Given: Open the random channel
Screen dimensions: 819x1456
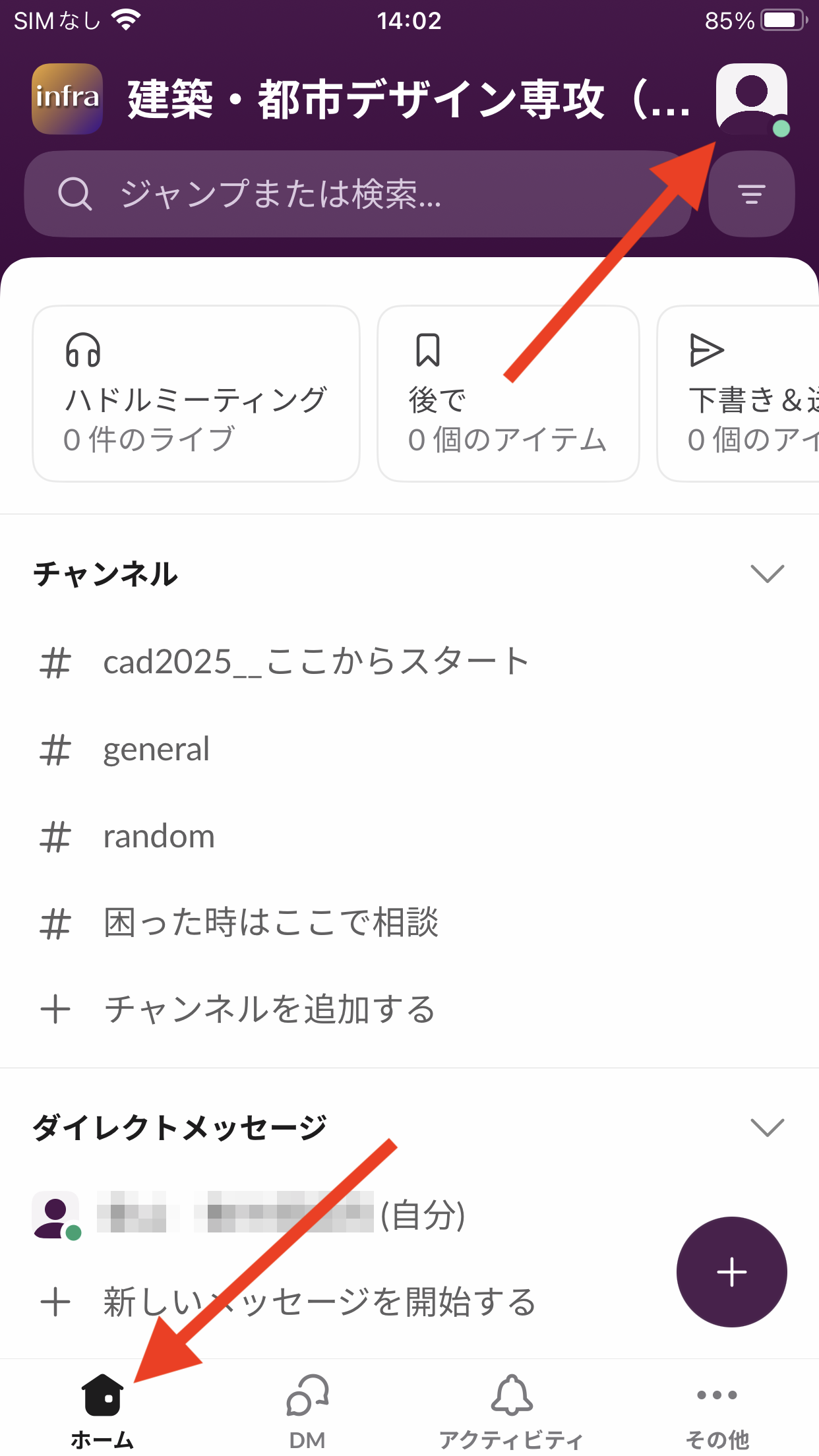Looking at the screenshot, I should [159, 836].
